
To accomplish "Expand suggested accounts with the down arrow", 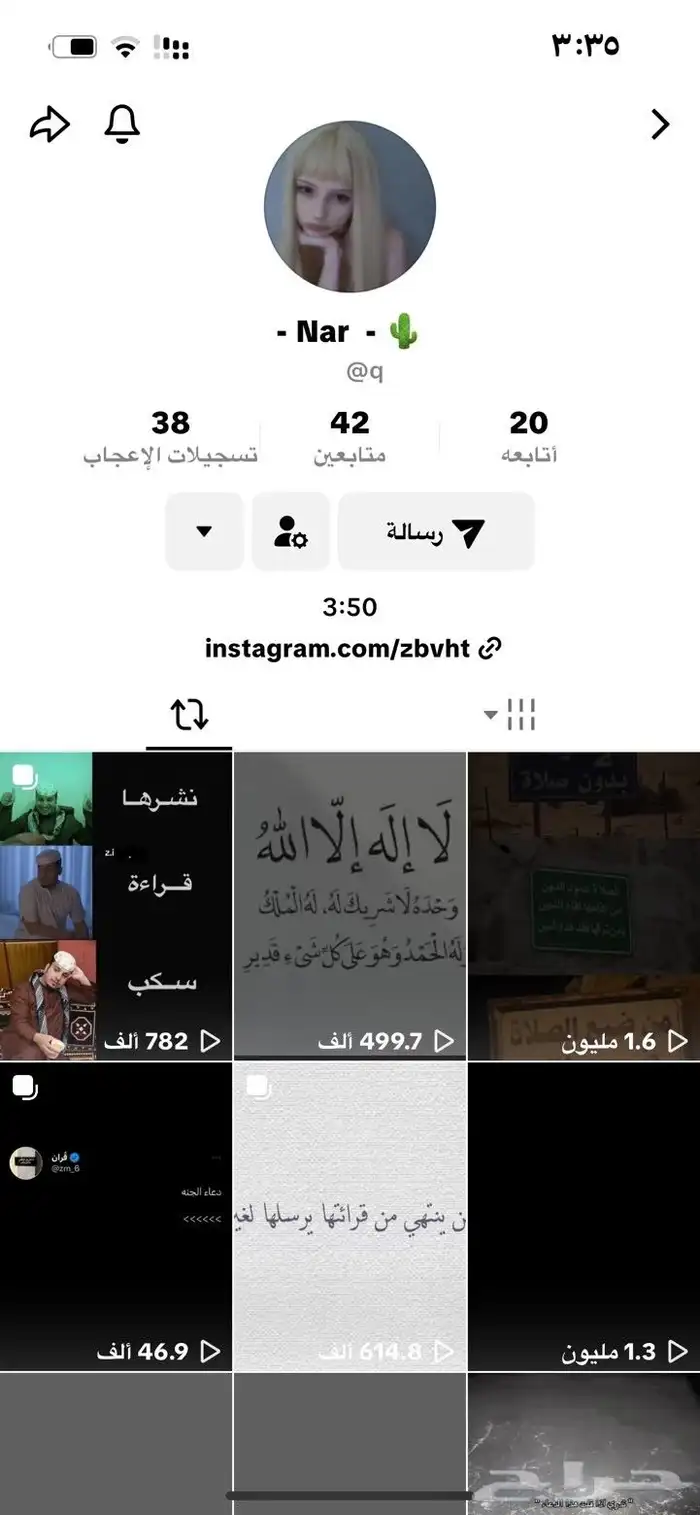I will pos(204,532).
